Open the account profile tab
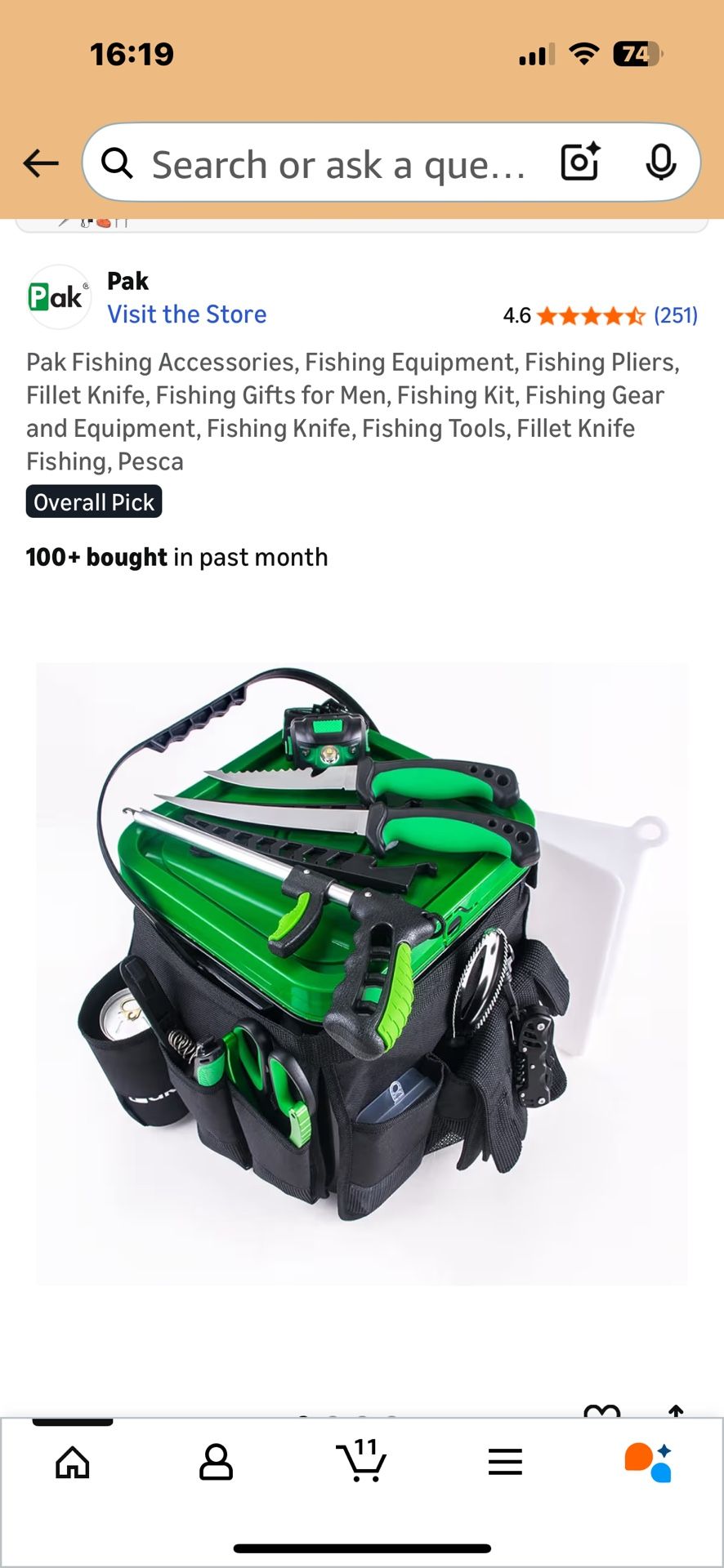Viewport: 724px width, 1568px height. pyautogui.click(x=217, y=1462)
